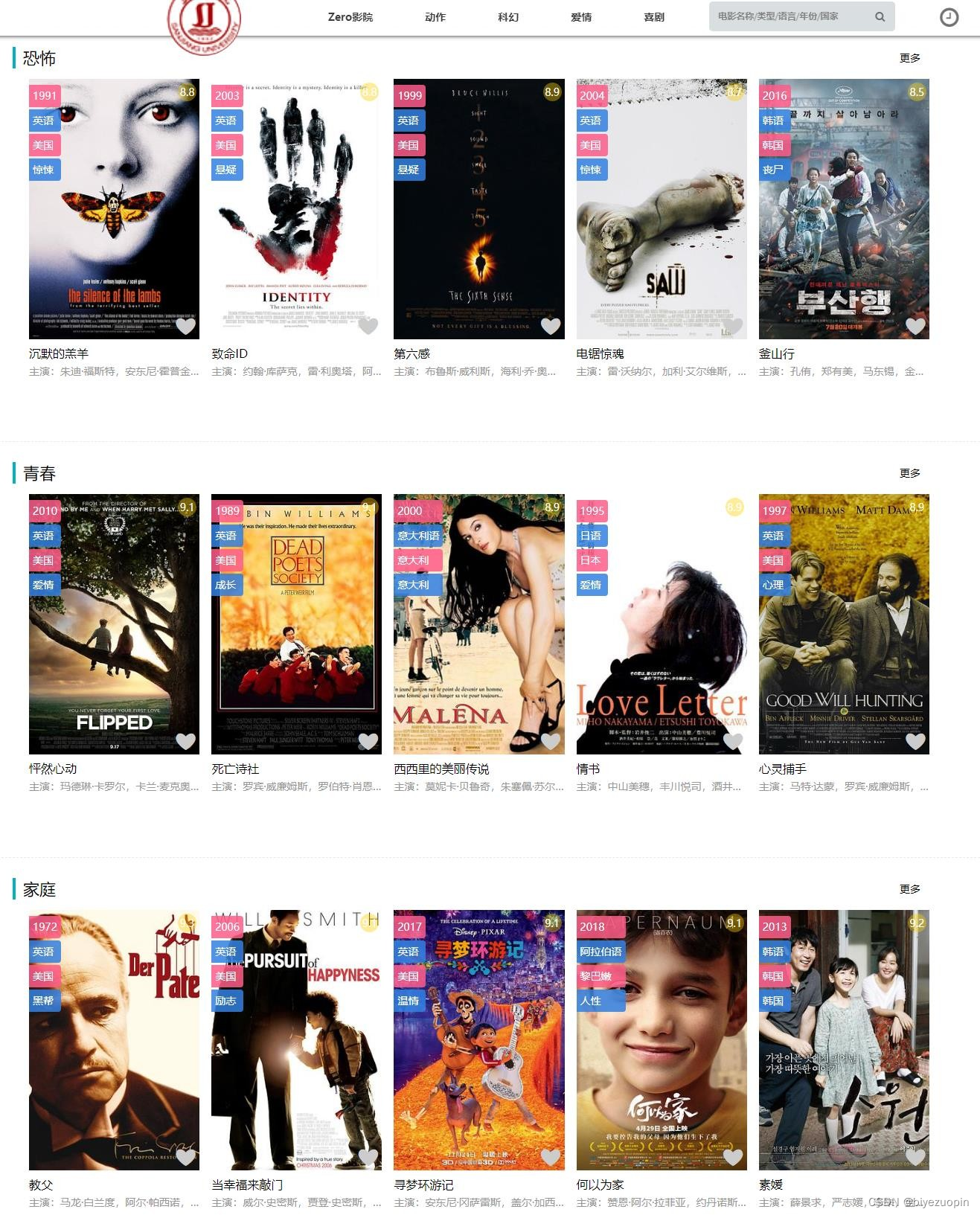
Task: Like the movie 釜山行
Action: pyautogui.click(x=915, y=326)
